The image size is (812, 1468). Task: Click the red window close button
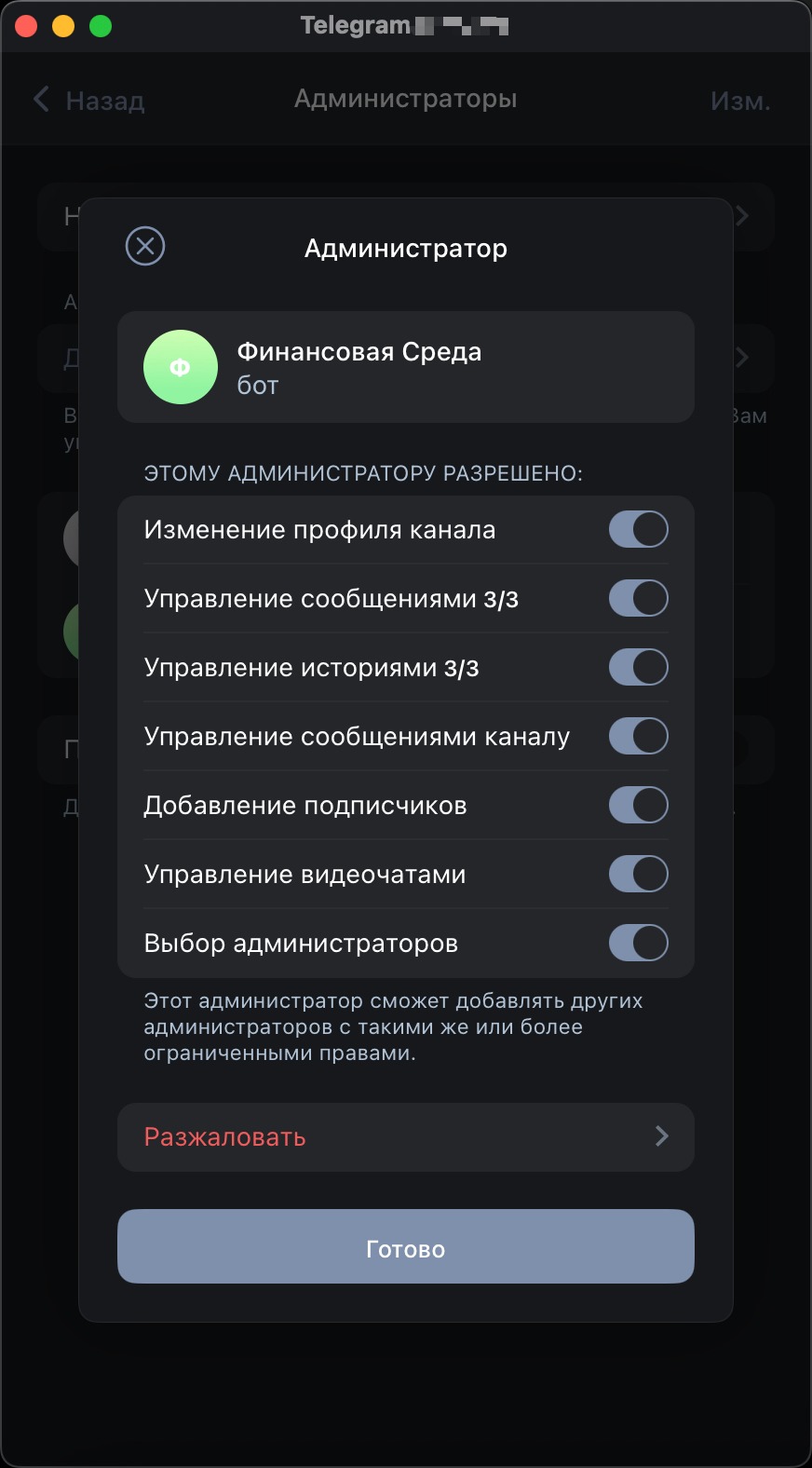click(26, 26)
